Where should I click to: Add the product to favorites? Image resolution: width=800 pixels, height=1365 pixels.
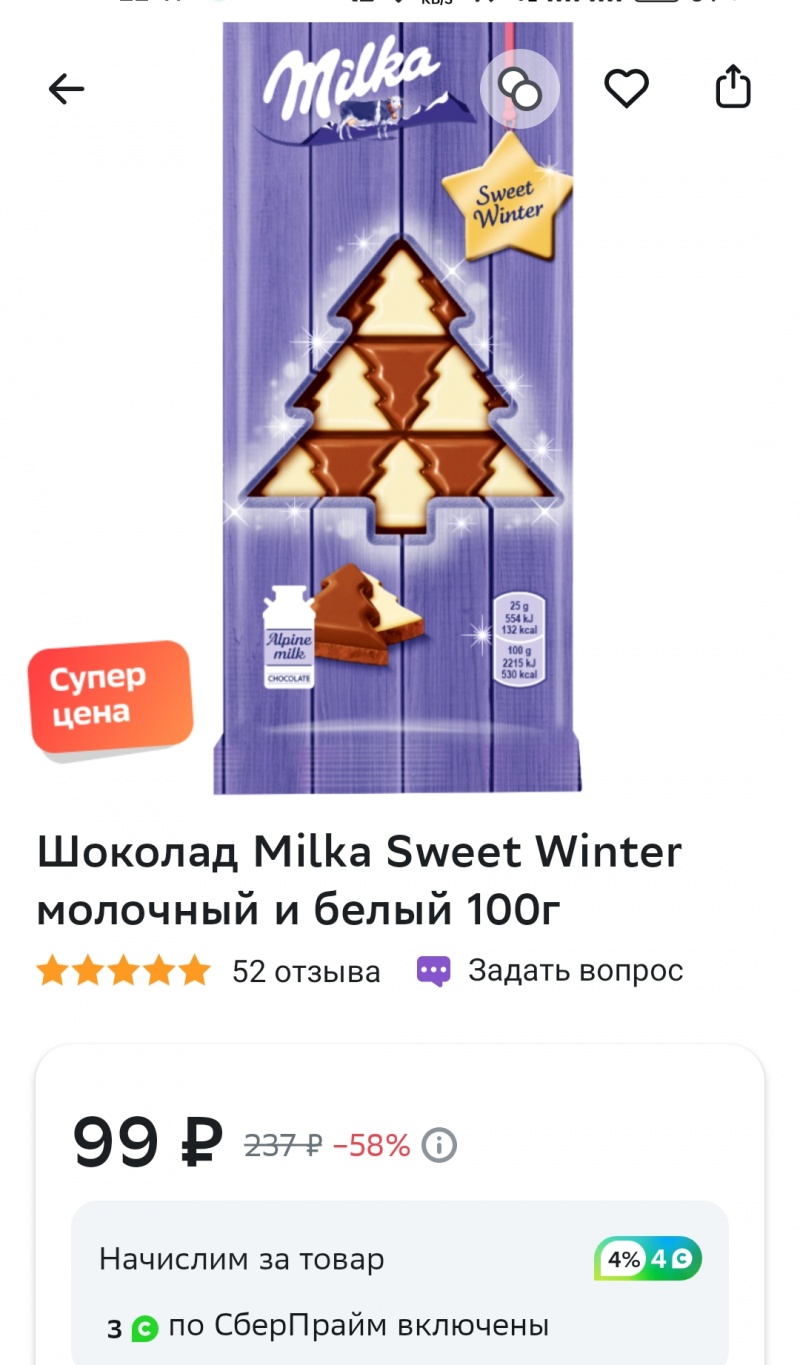coord(627,90)
